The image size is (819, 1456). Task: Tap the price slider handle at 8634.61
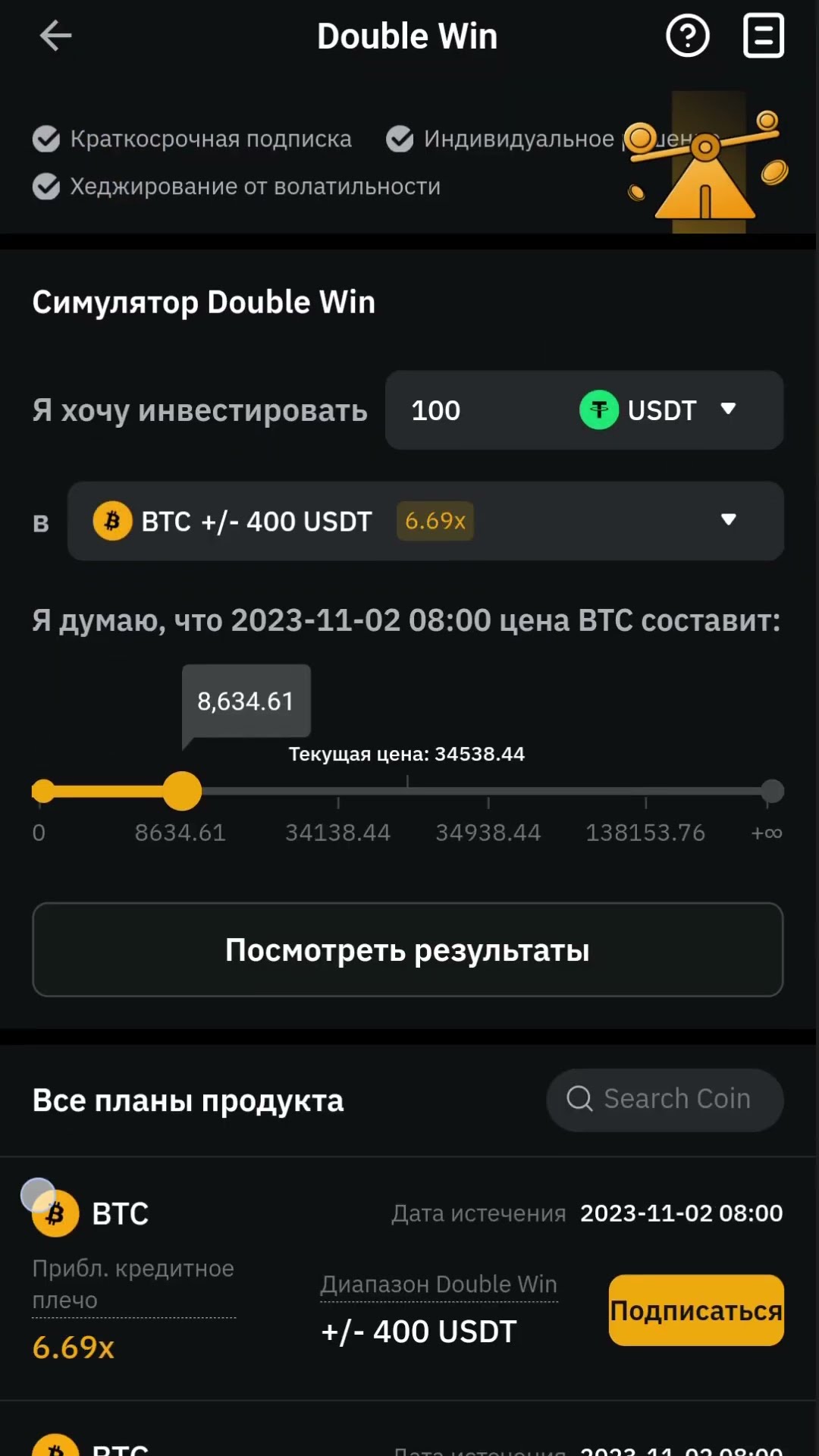coord(182,791)
